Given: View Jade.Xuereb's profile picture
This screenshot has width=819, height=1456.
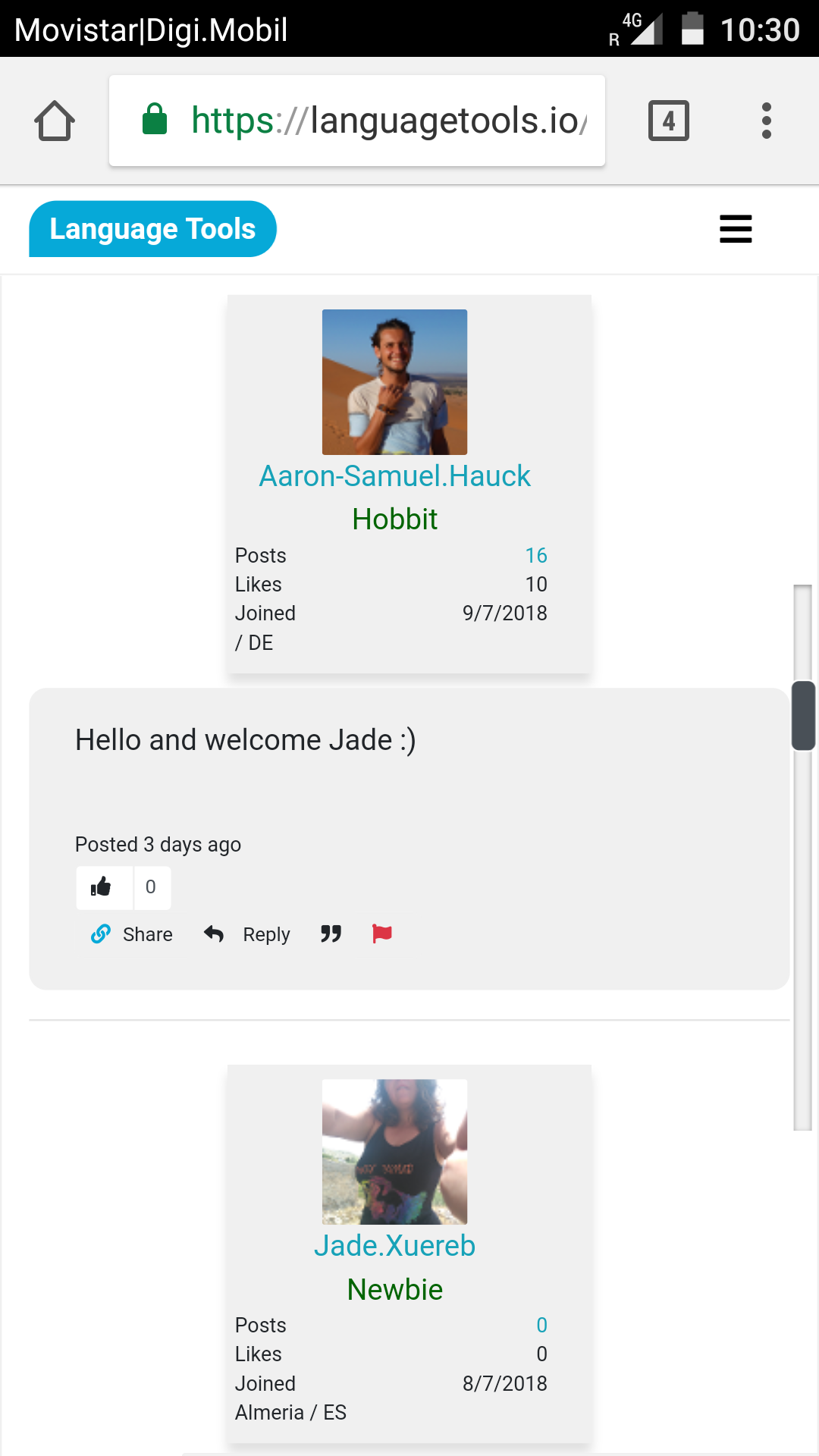Looking at the screenshot, I should pyautogui.click(x=394, y=1151).
